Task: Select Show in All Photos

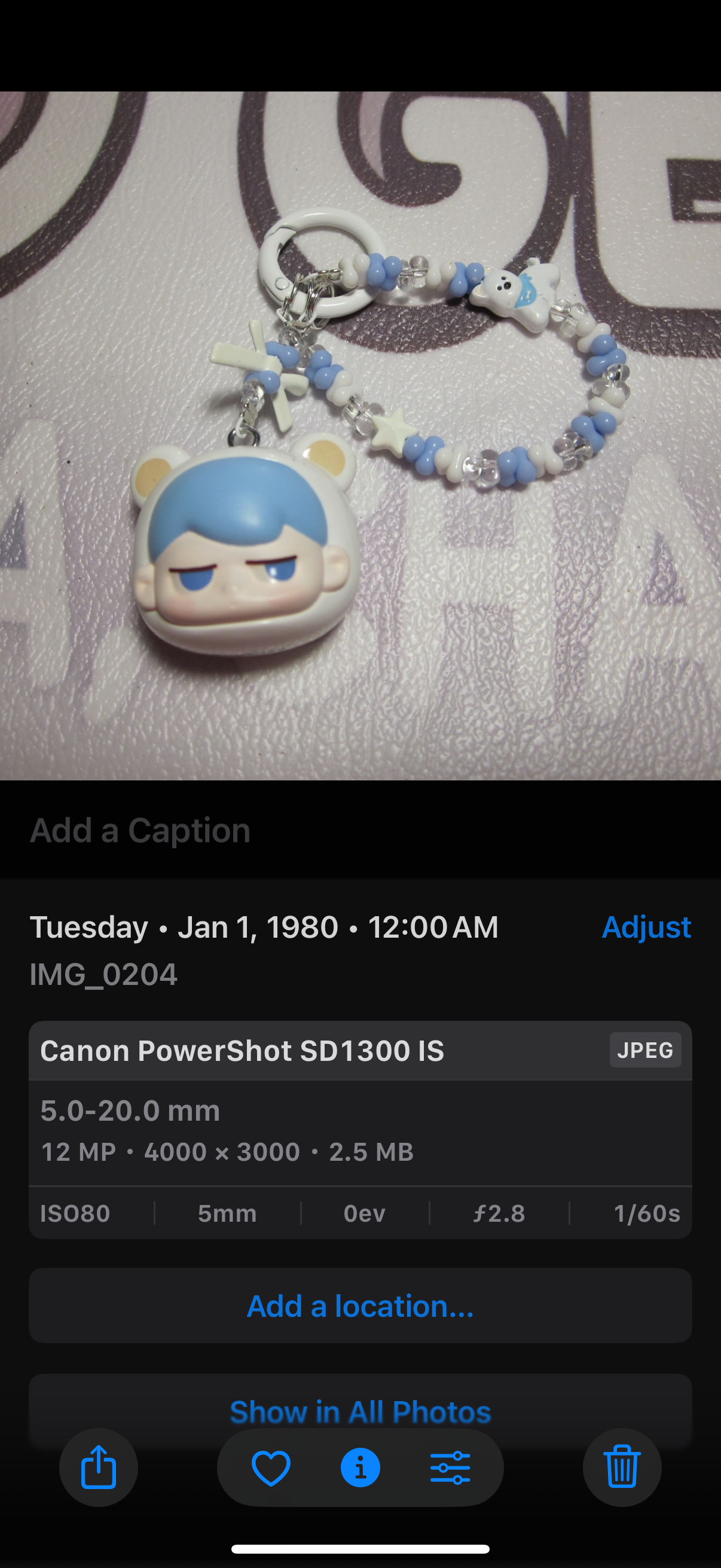Action: [x=360, y=1411]
